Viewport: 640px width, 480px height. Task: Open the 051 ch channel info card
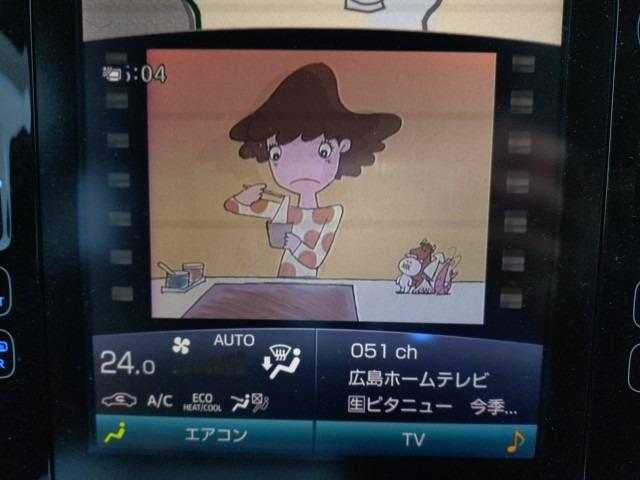coord(428,378)
